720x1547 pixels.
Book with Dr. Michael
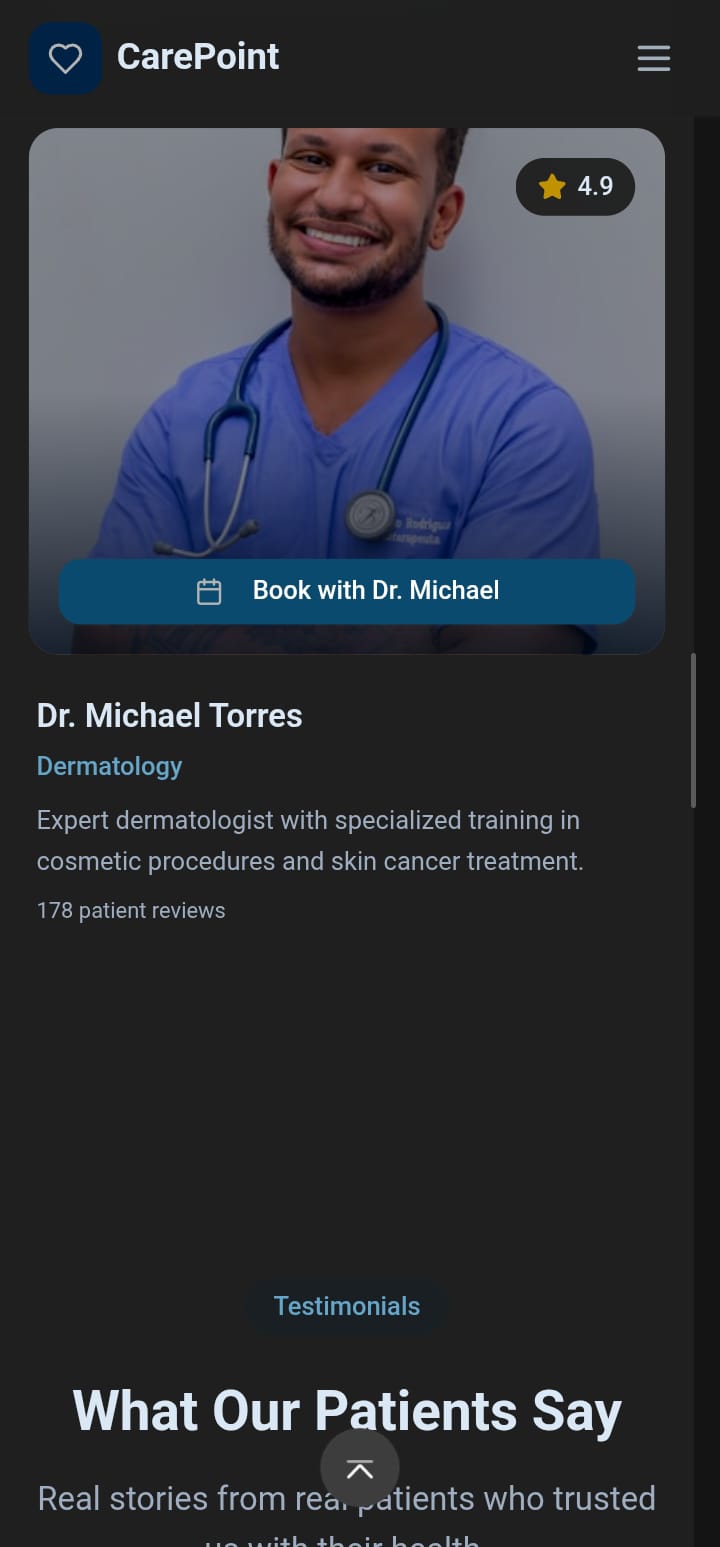pos(347,591)
